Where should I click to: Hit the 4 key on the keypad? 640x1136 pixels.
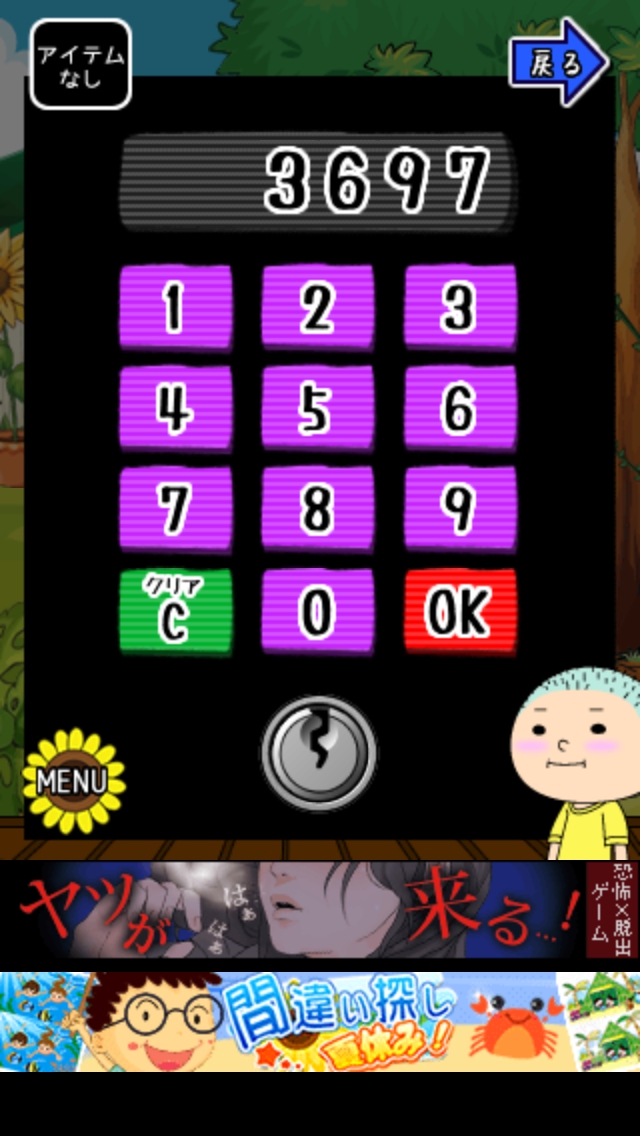pyautogui.click(x=176, y=409)
